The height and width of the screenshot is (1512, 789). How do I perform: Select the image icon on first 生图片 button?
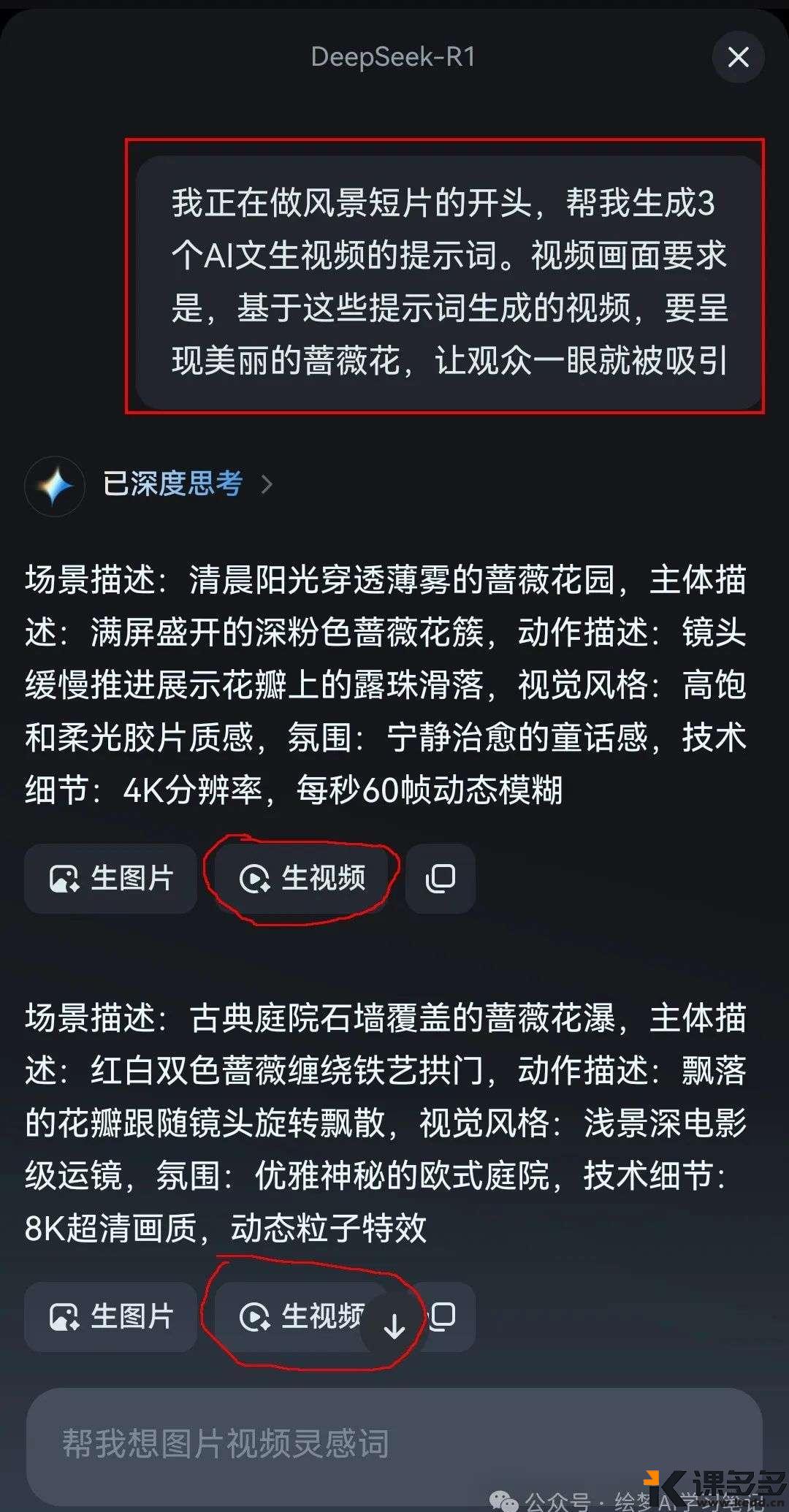point(64,879)
